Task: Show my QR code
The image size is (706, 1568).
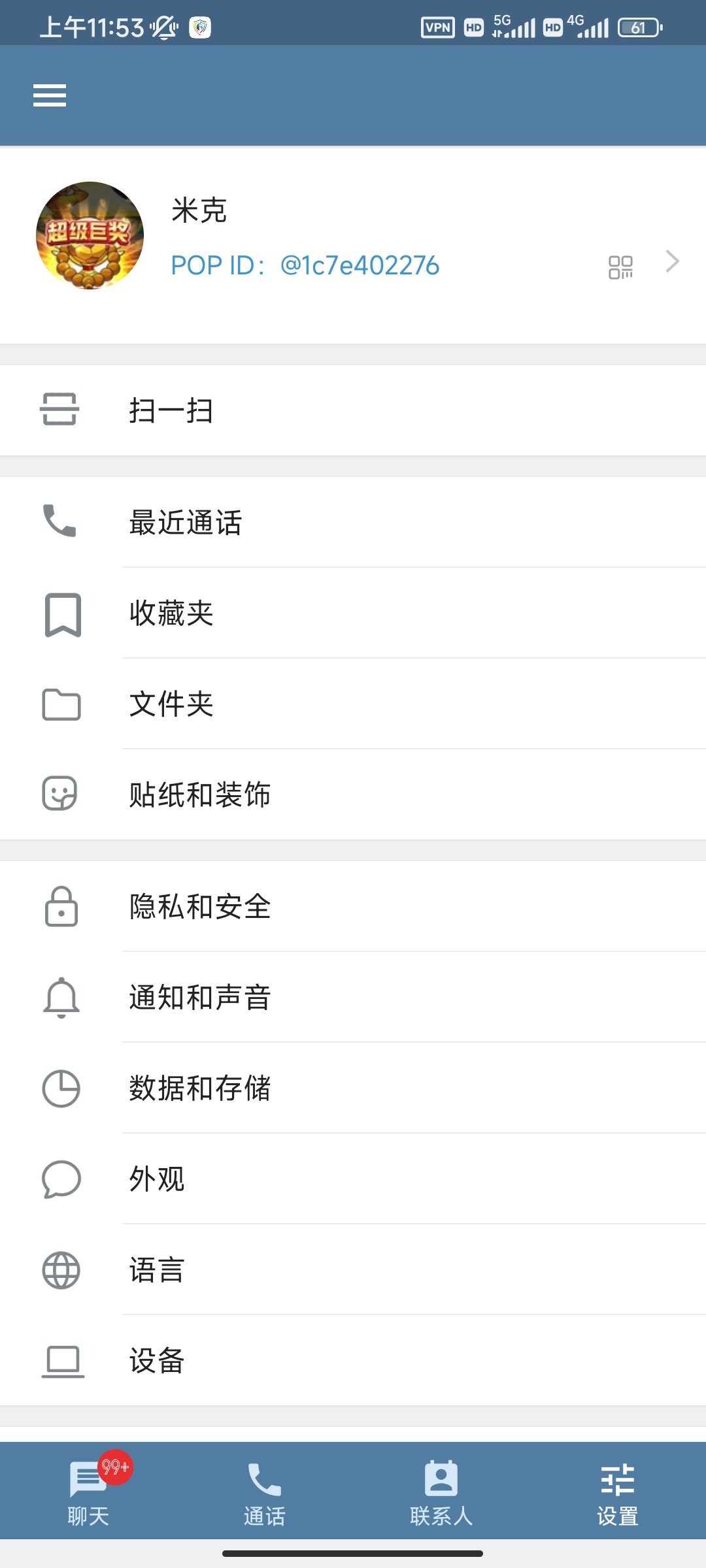Action: [x=620, y=267]
